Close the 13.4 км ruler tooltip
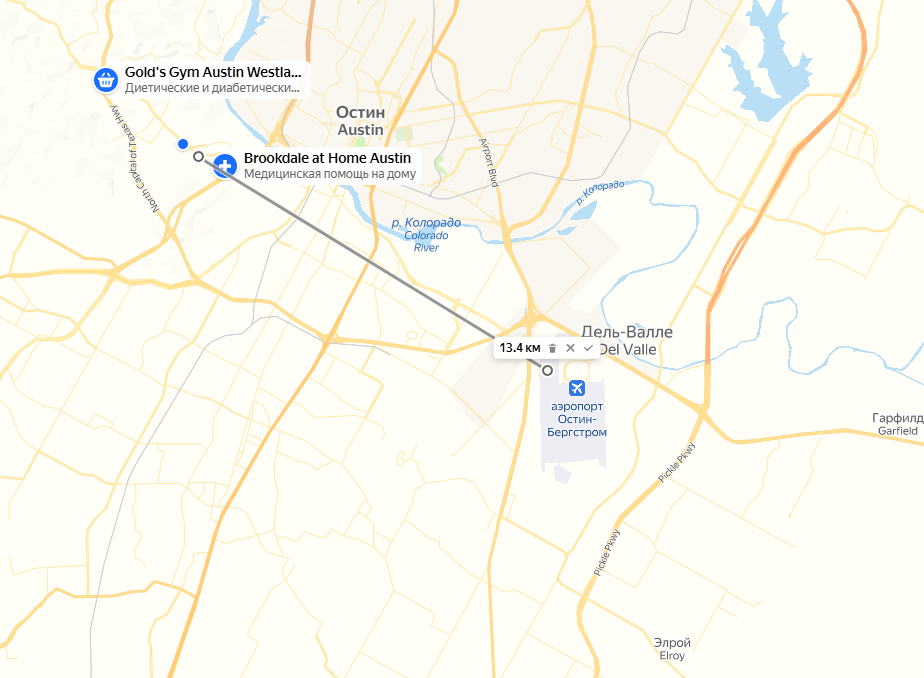This screenshot has width=924, height=678. pyautogui.click(x=570, y=348)
